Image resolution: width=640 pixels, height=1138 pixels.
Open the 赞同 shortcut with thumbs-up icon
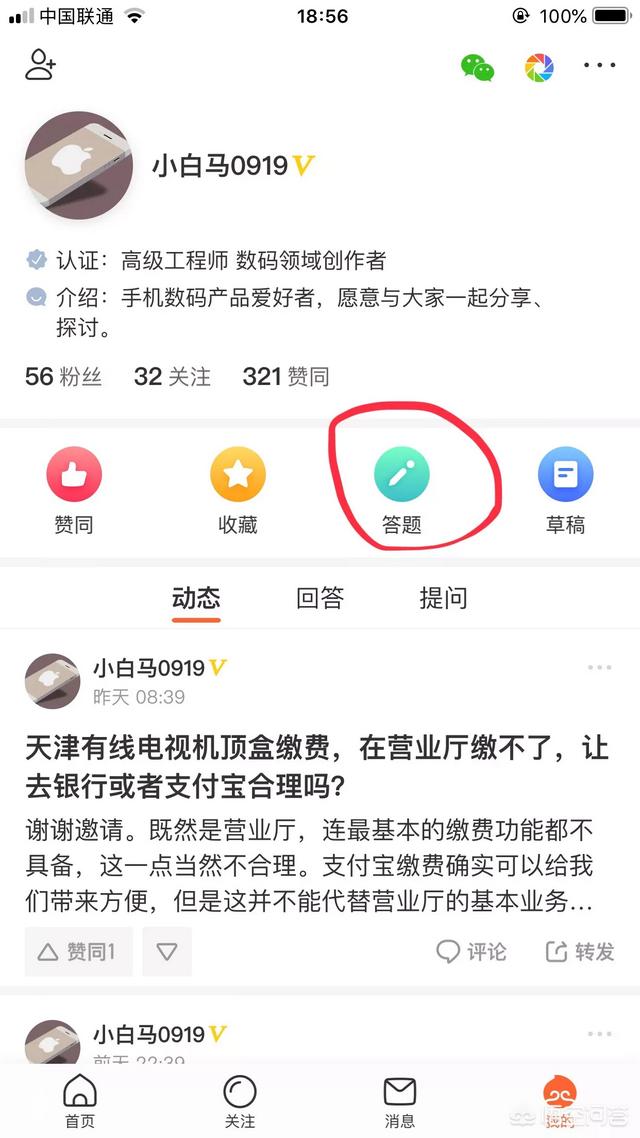tap(74, 490)
